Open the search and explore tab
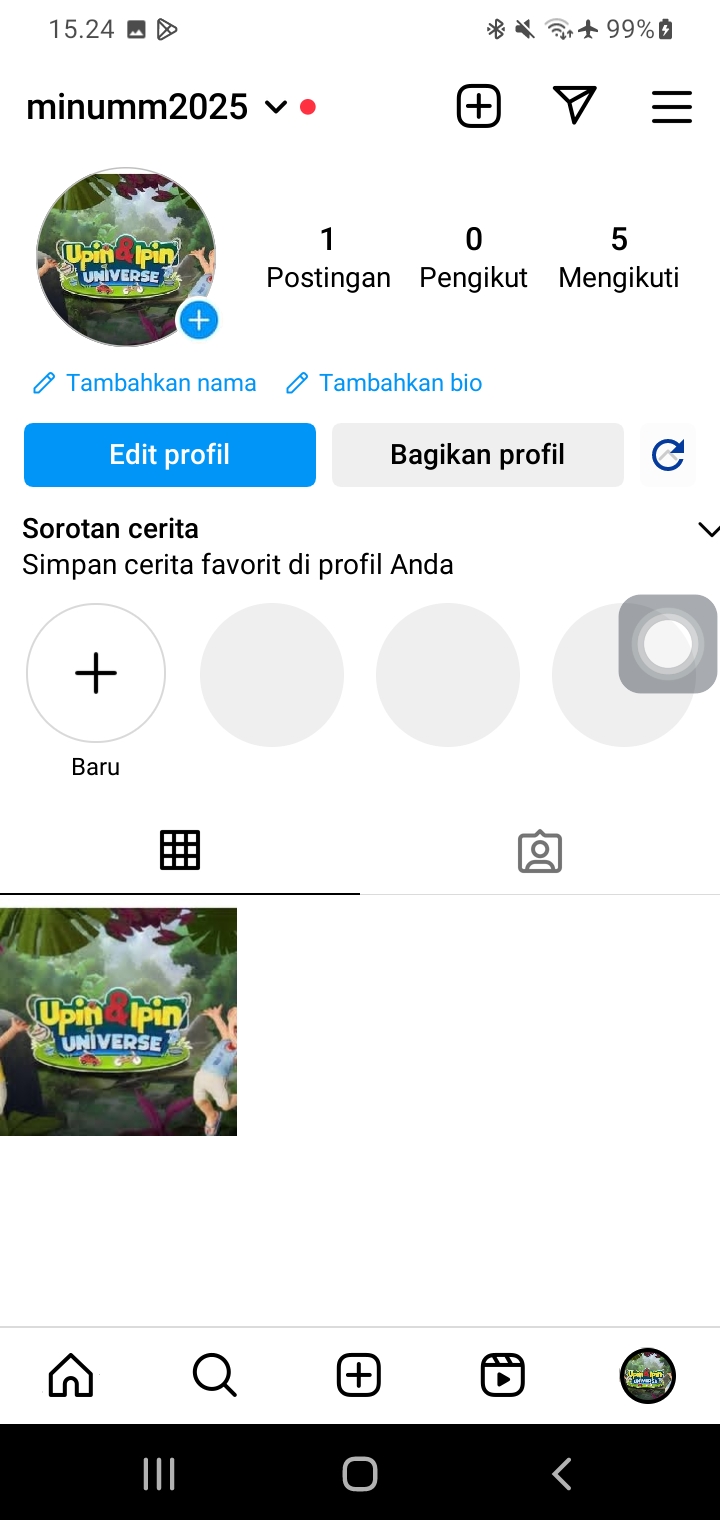 pos(214,1375)
